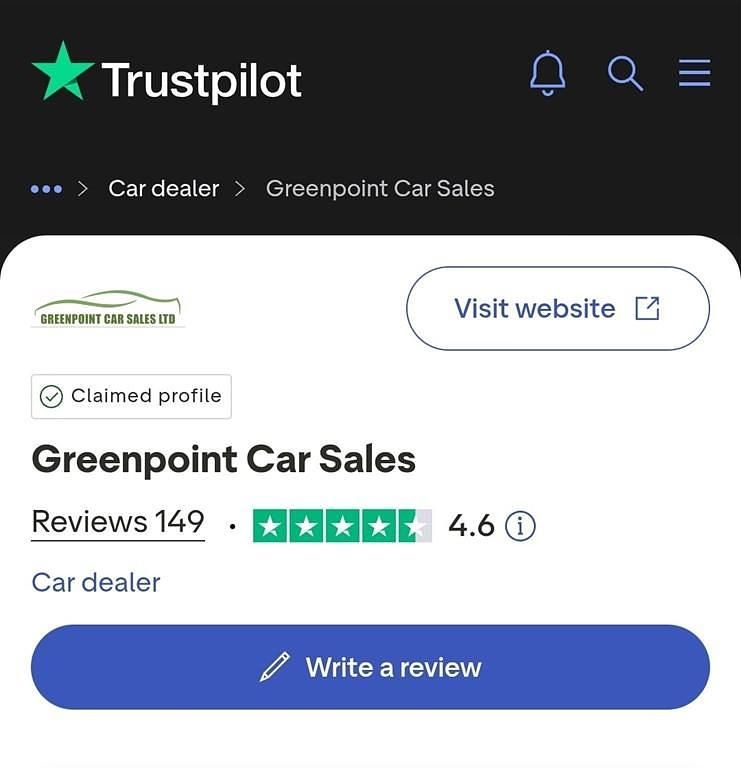Visit Greenpoint Car Sales website
Screen dimensions: 741x768
click(x=557, y=308)
